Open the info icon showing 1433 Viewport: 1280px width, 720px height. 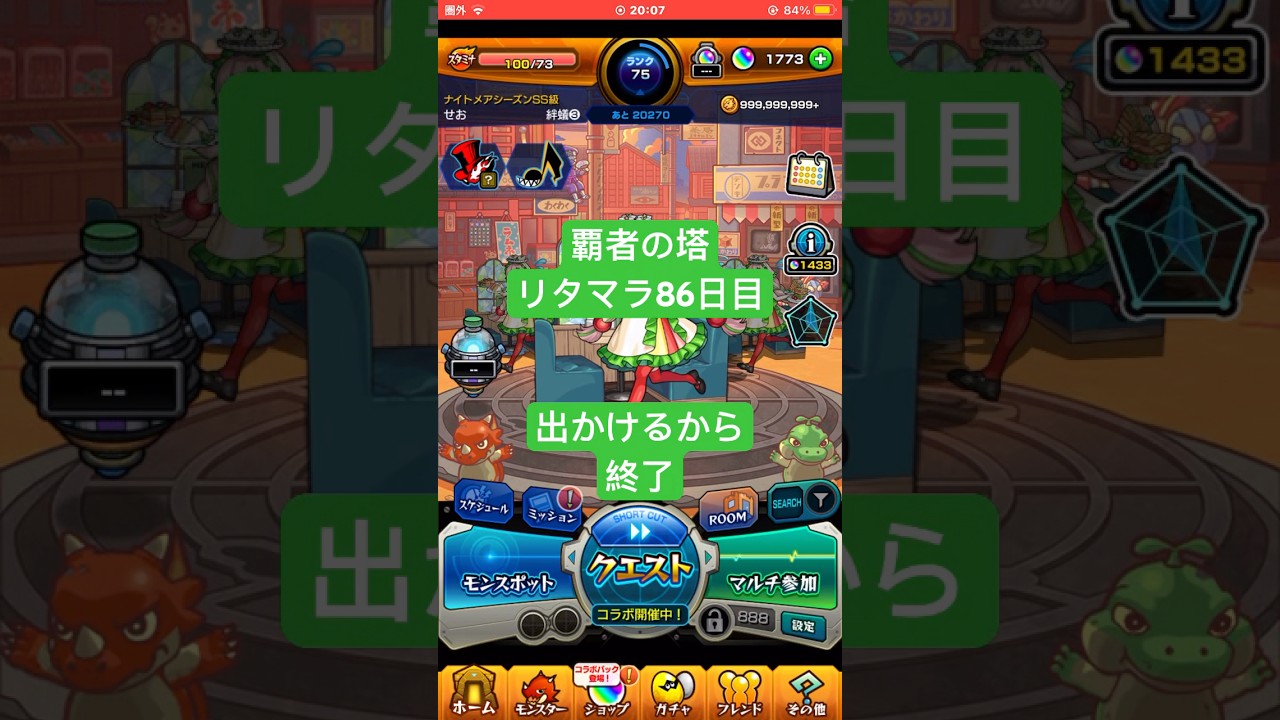[x=809, y=248]
